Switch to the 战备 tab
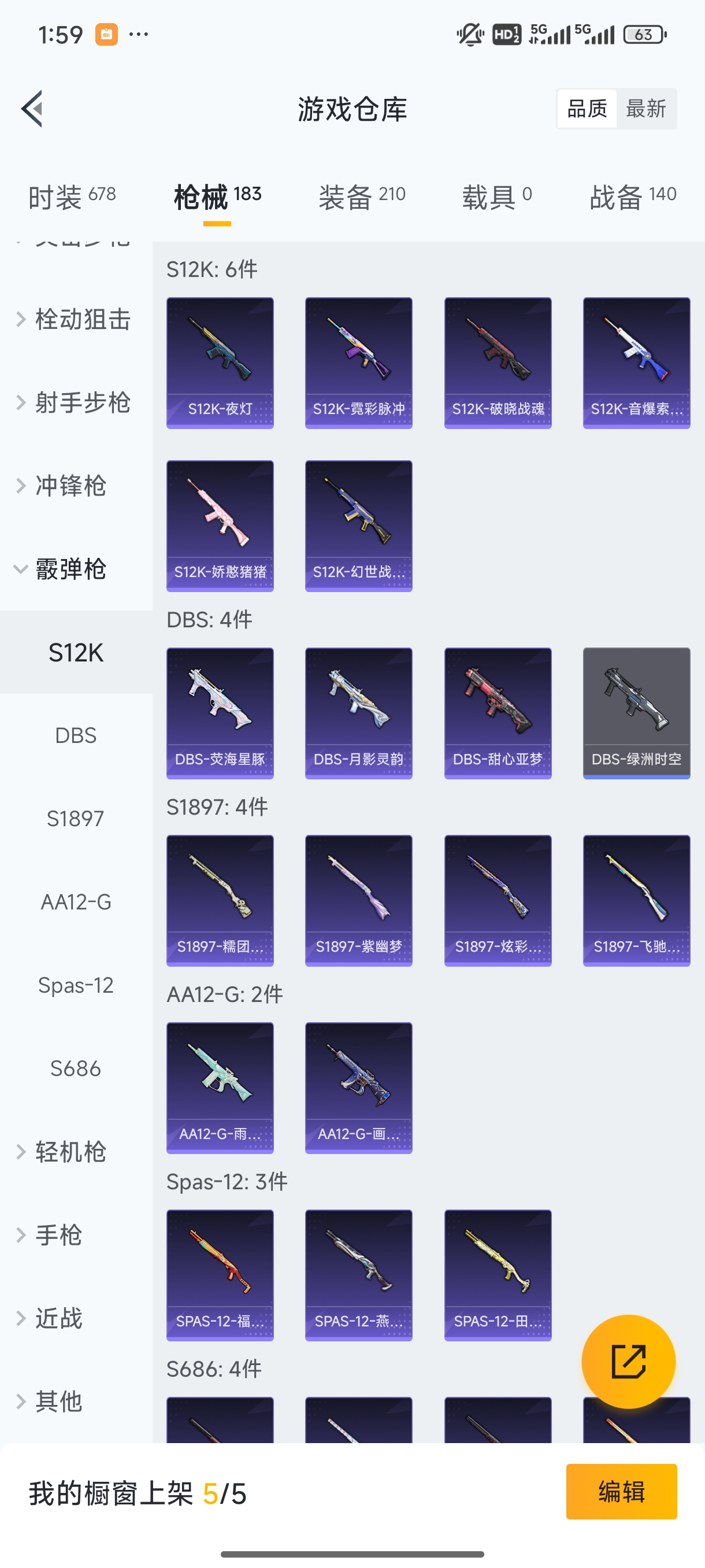 (633, 197)
